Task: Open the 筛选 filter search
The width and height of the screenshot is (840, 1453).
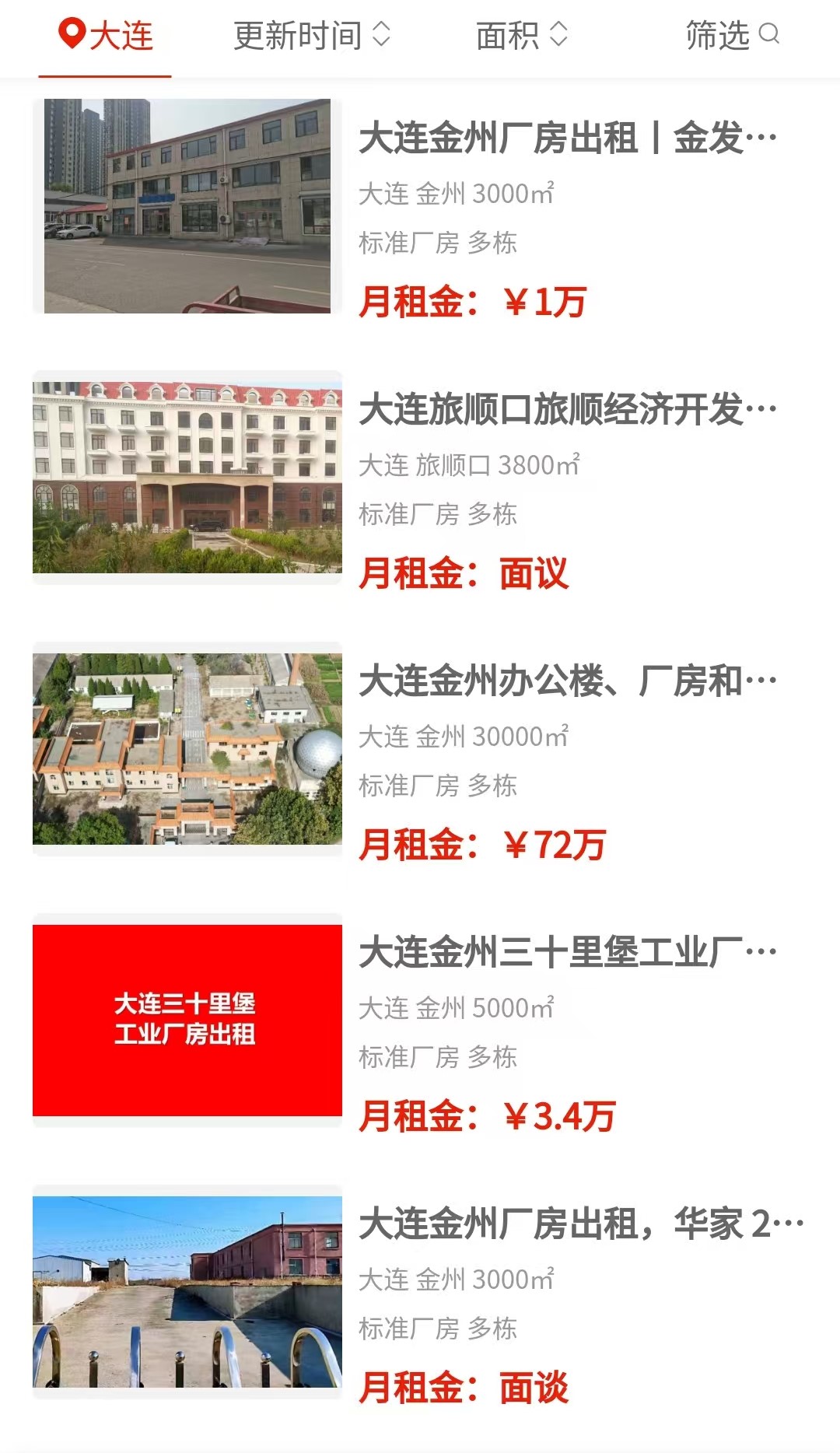Action: (x=731, y=36)
